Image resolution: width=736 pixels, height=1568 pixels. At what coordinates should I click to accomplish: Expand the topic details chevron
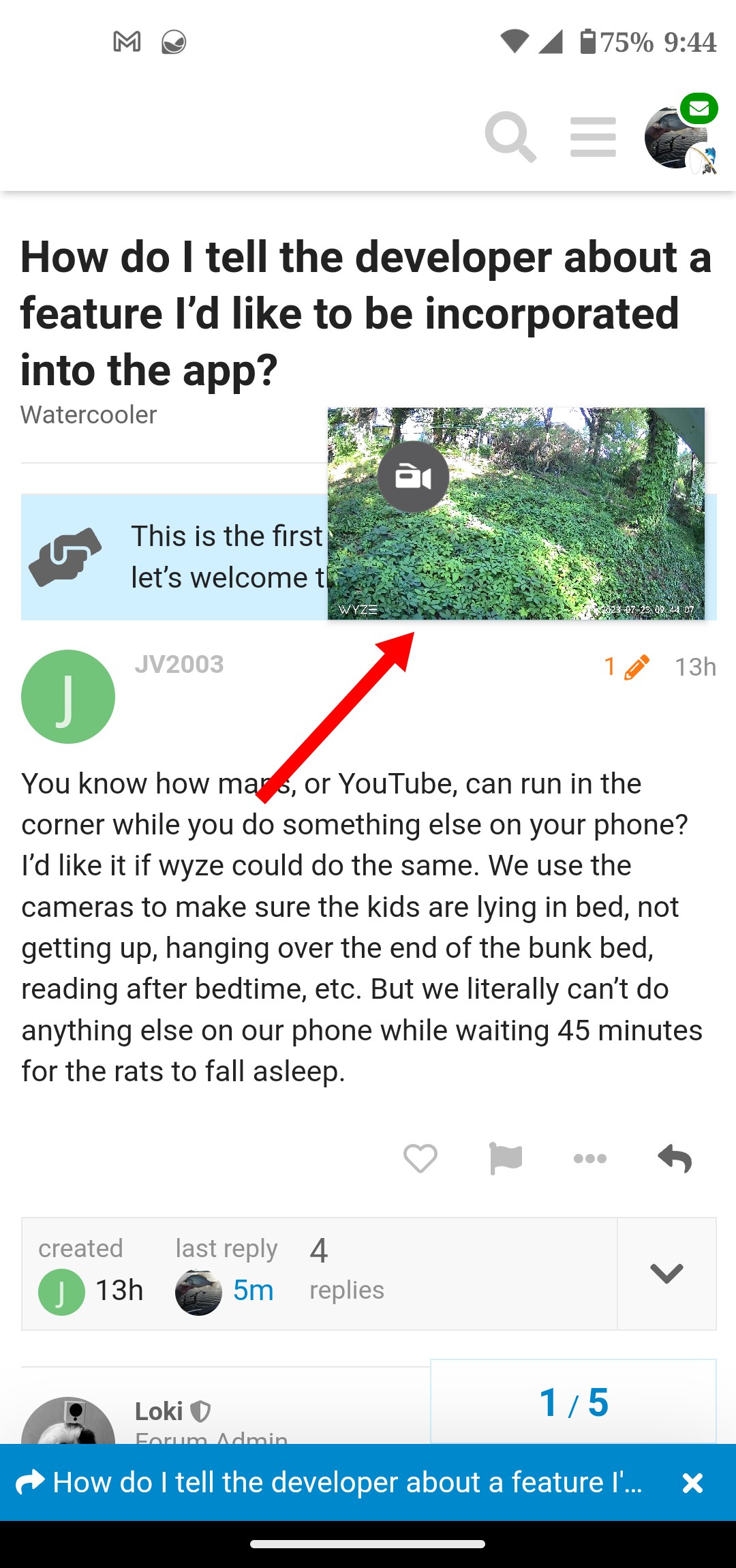click(x=666, y=1273)
